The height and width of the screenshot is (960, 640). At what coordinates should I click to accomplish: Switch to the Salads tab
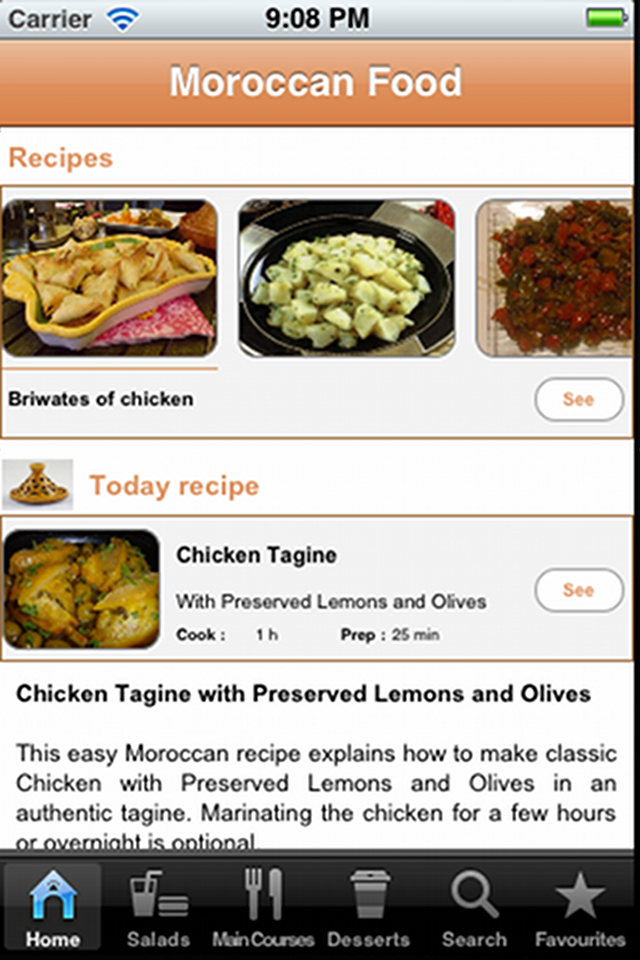(x=158, y=908)
